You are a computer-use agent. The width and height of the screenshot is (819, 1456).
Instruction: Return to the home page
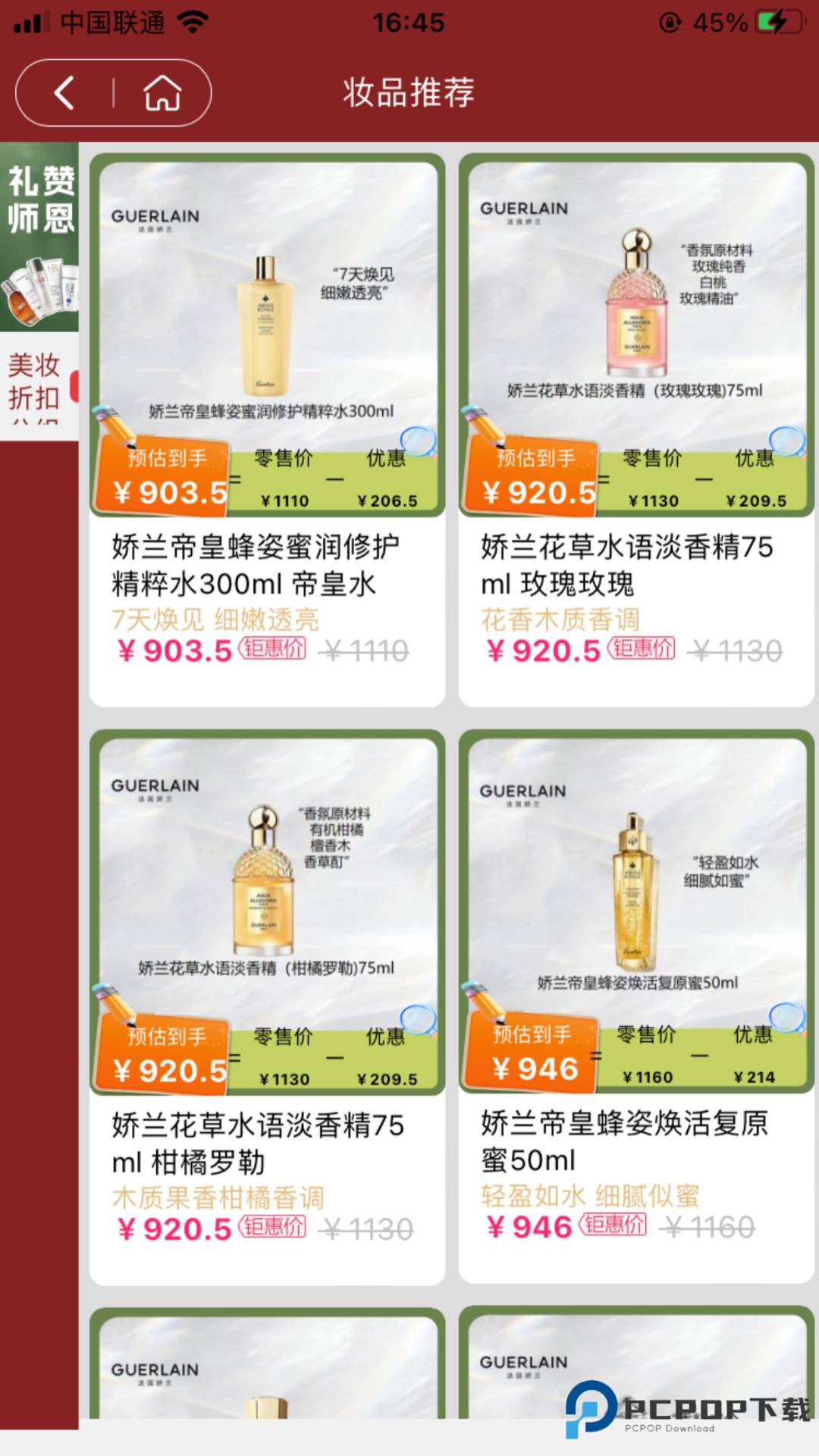162,93
